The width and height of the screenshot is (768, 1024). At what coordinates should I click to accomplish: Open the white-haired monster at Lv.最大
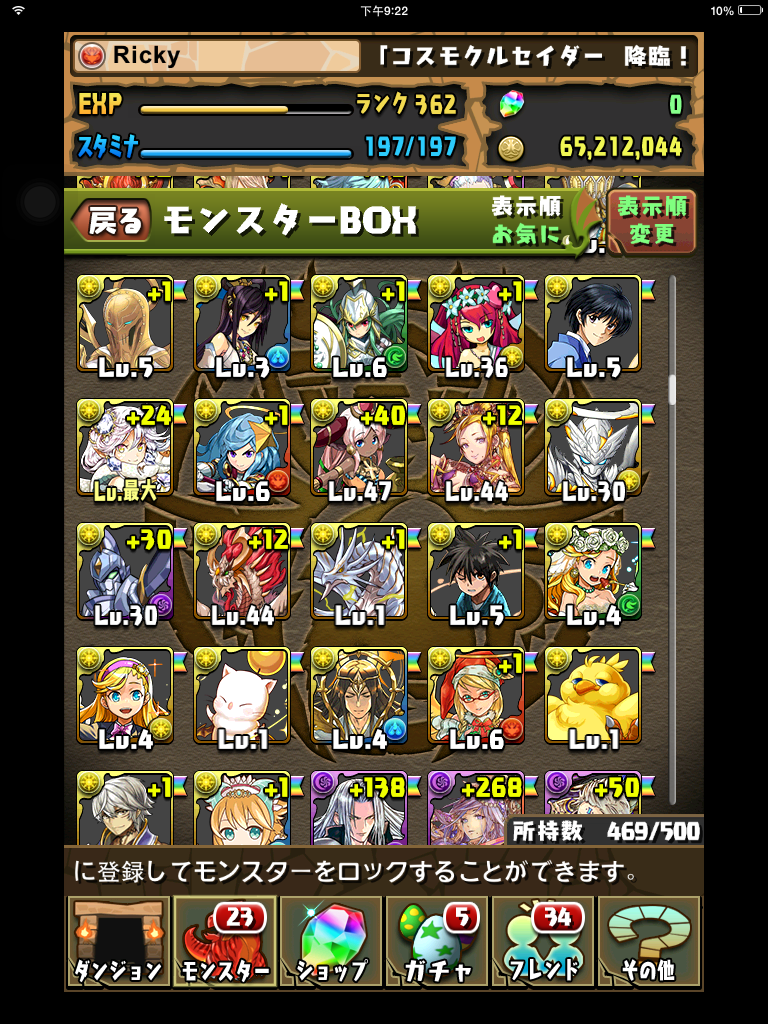(125, 449)
